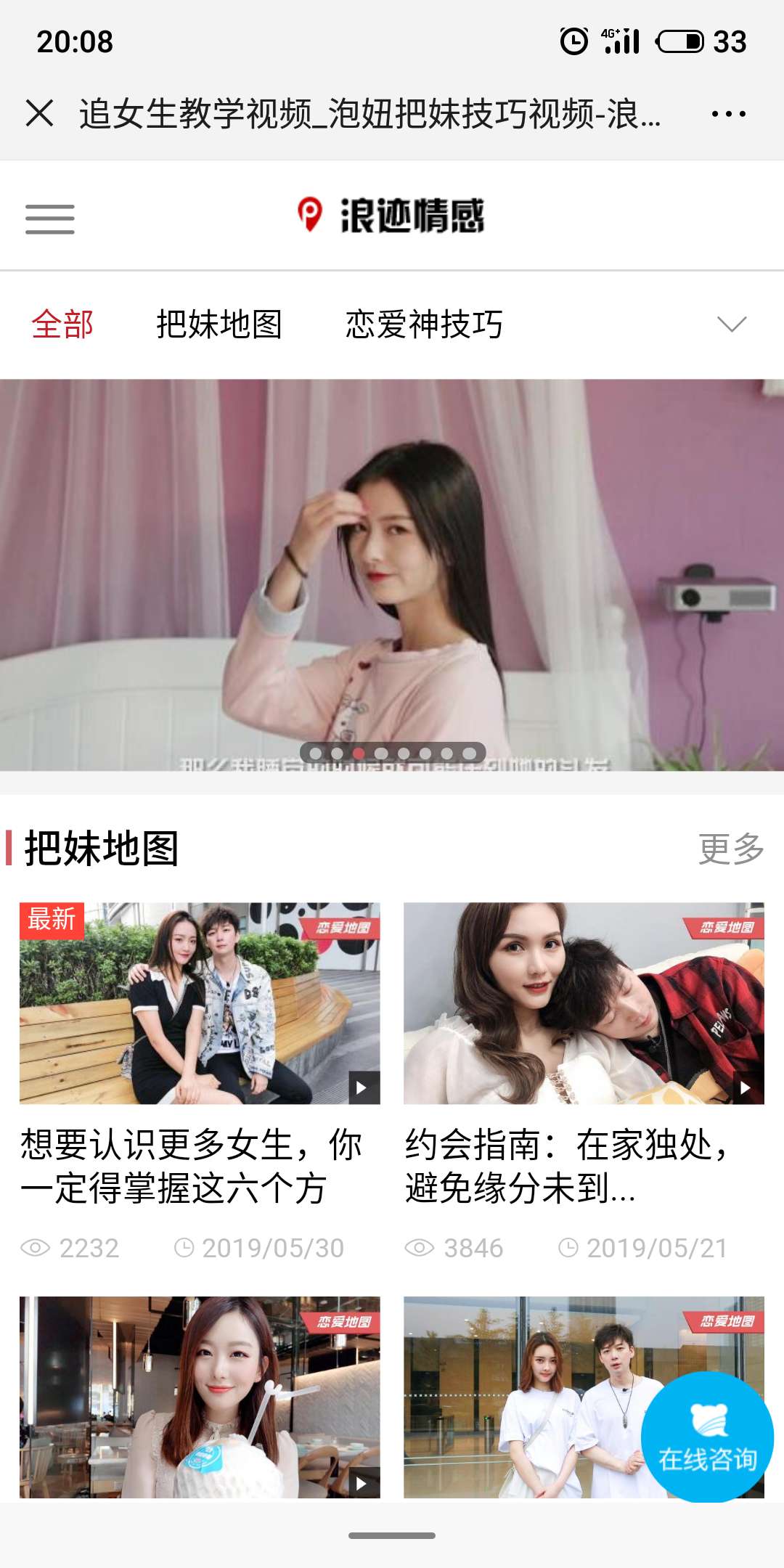Screen dimensions: 784x1568
Task: Expand the category dropdown chevron
Action: 731,324
